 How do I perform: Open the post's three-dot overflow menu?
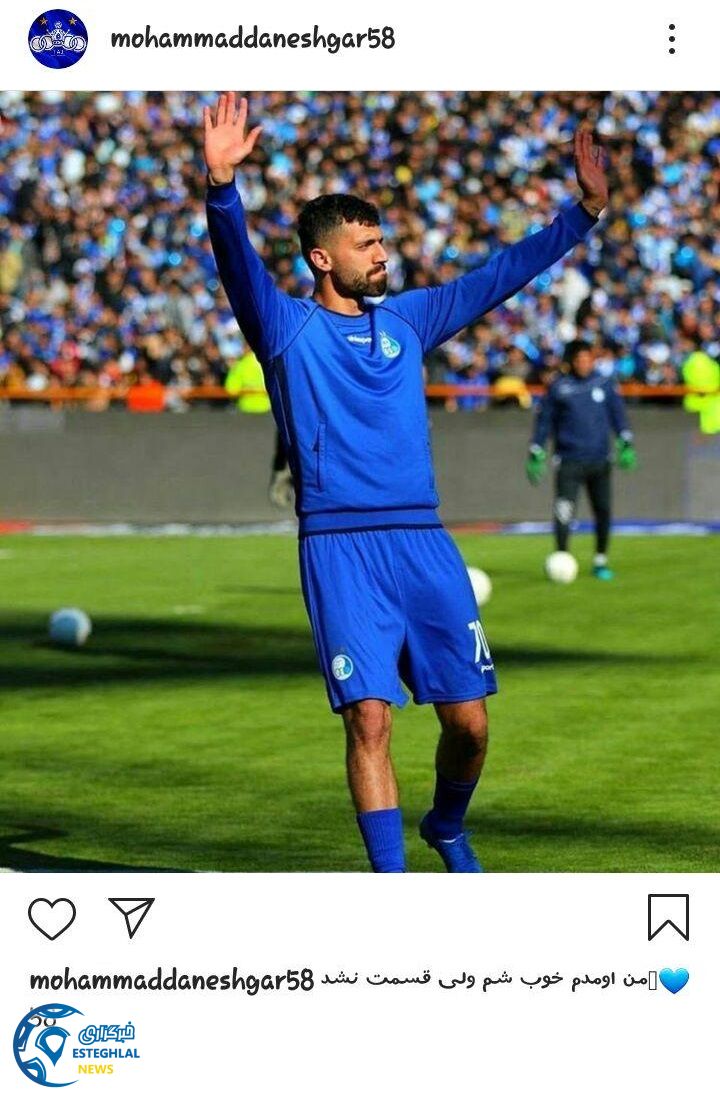click(671, 39)
